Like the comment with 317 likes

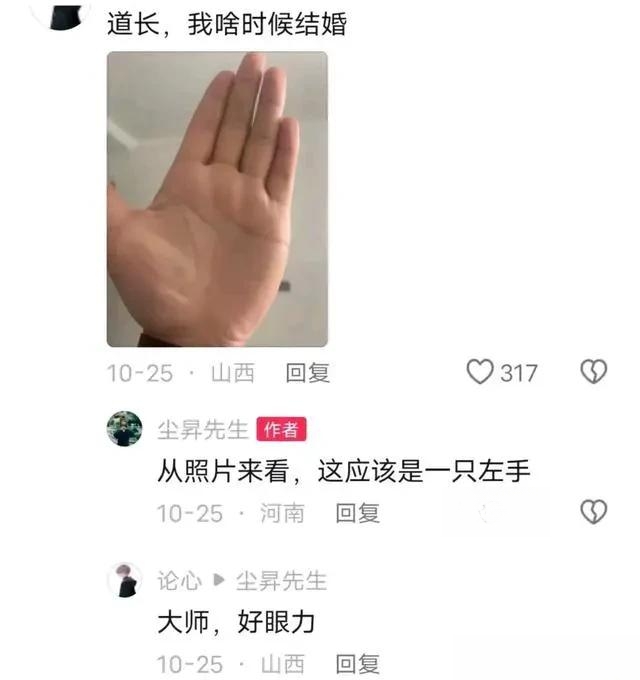click(481, 373)
